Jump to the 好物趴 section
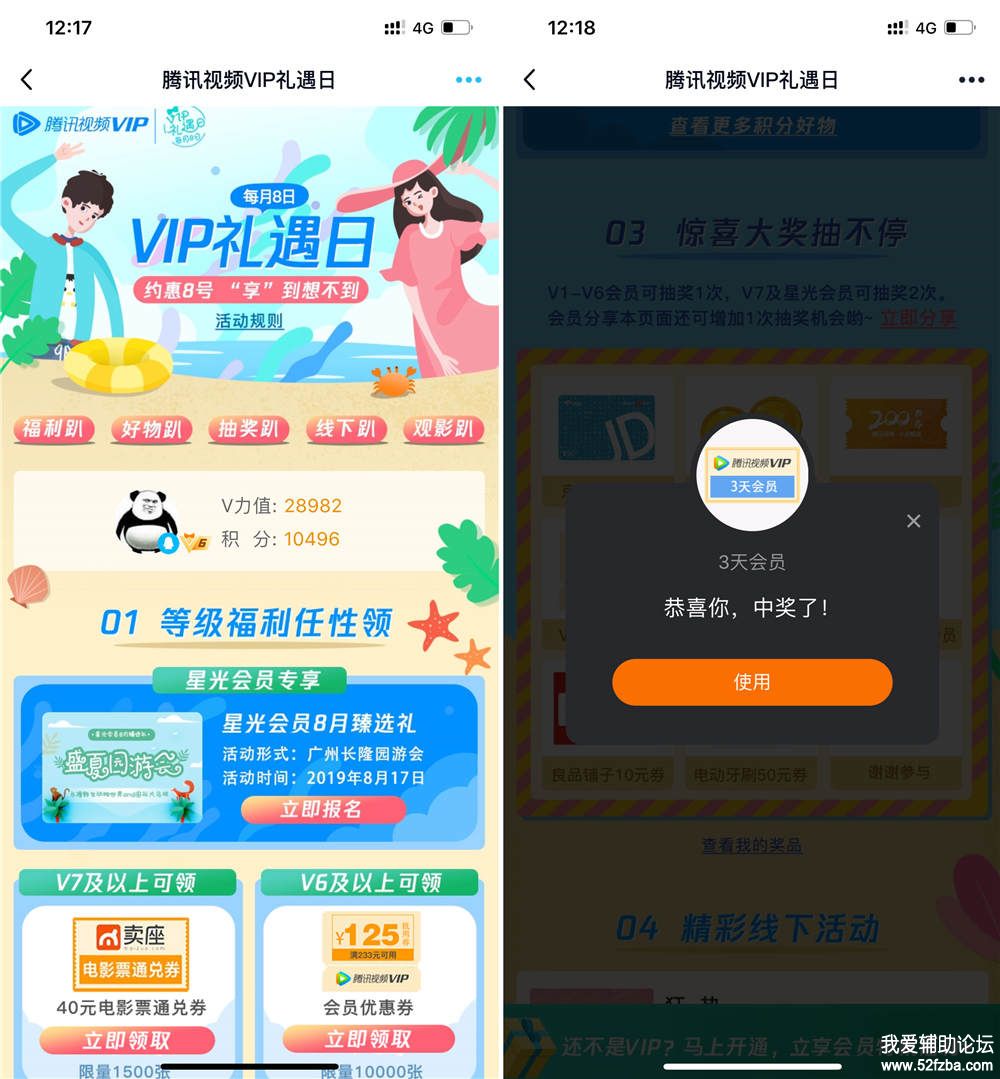The image size is (1000, 1079). (x=151, y=429)
